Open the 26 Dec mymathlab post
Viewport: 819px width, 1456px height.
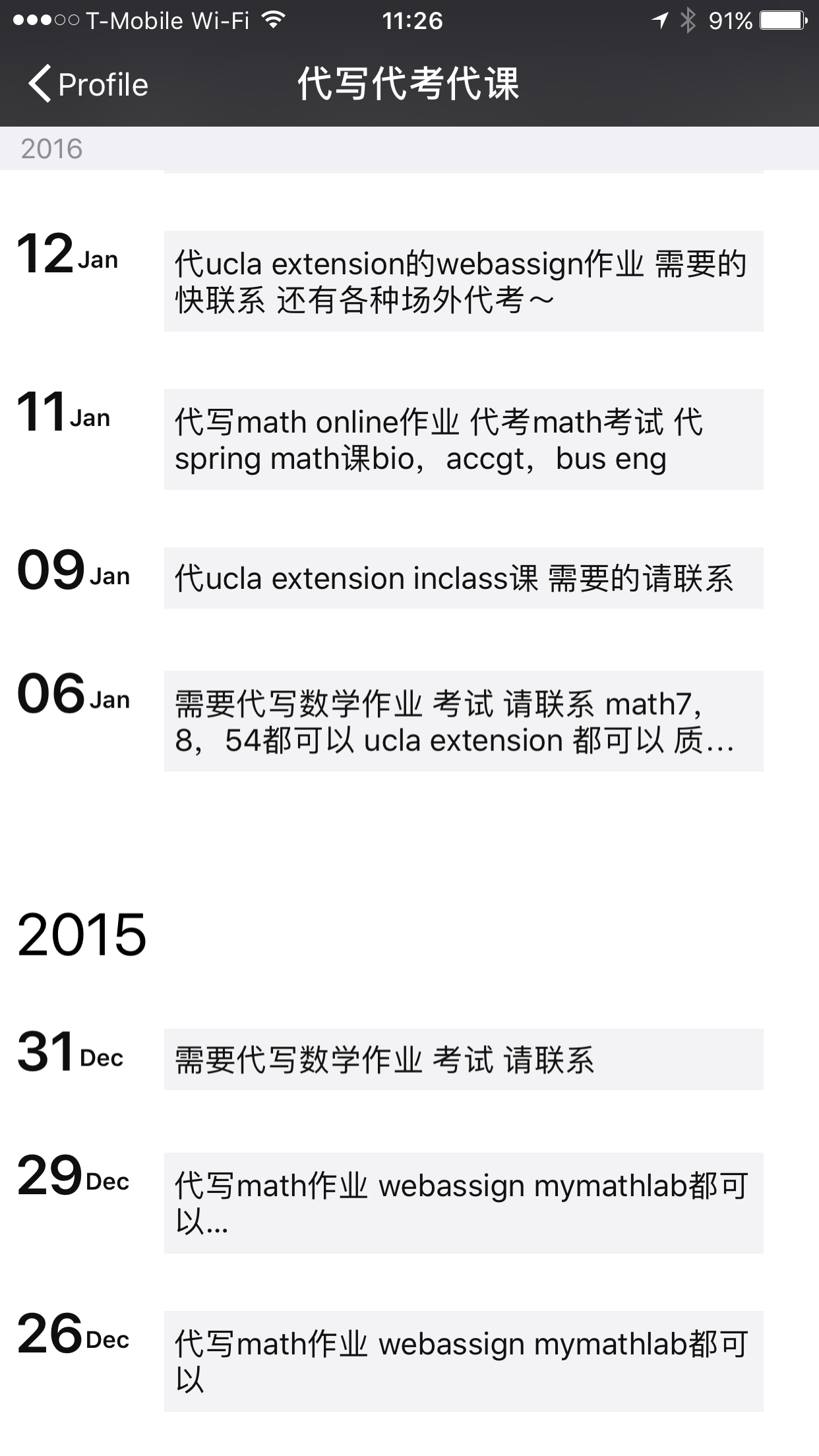click(x=464, y=1361)
